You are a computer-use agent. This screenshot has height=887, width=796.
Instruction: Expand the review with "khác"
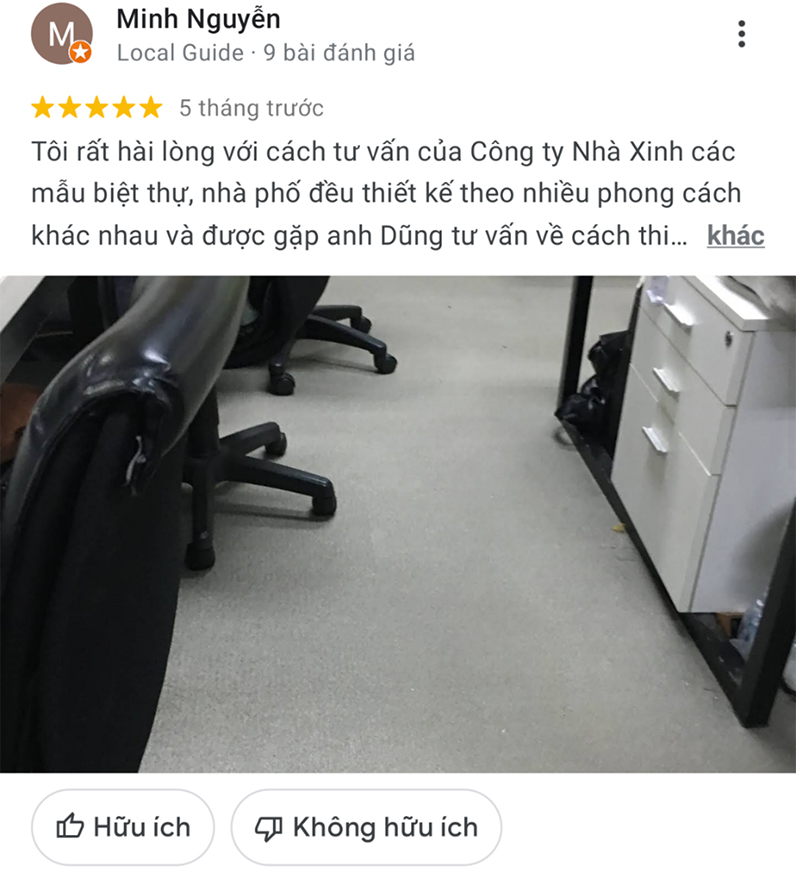pyautogui.click(x=735, y=236)
